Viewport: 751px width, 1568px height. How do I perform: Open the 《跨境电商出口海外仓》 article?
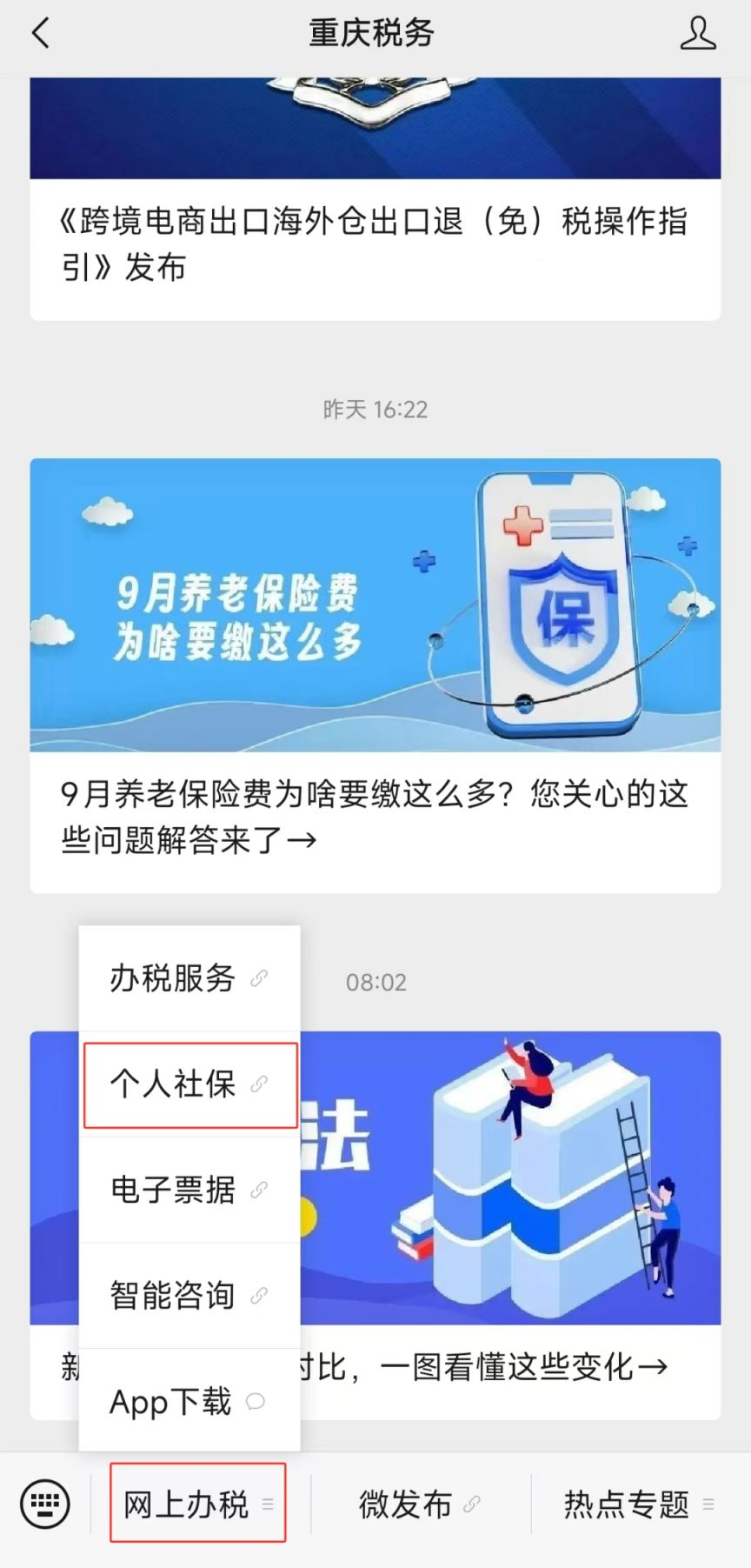coord(375,244)
